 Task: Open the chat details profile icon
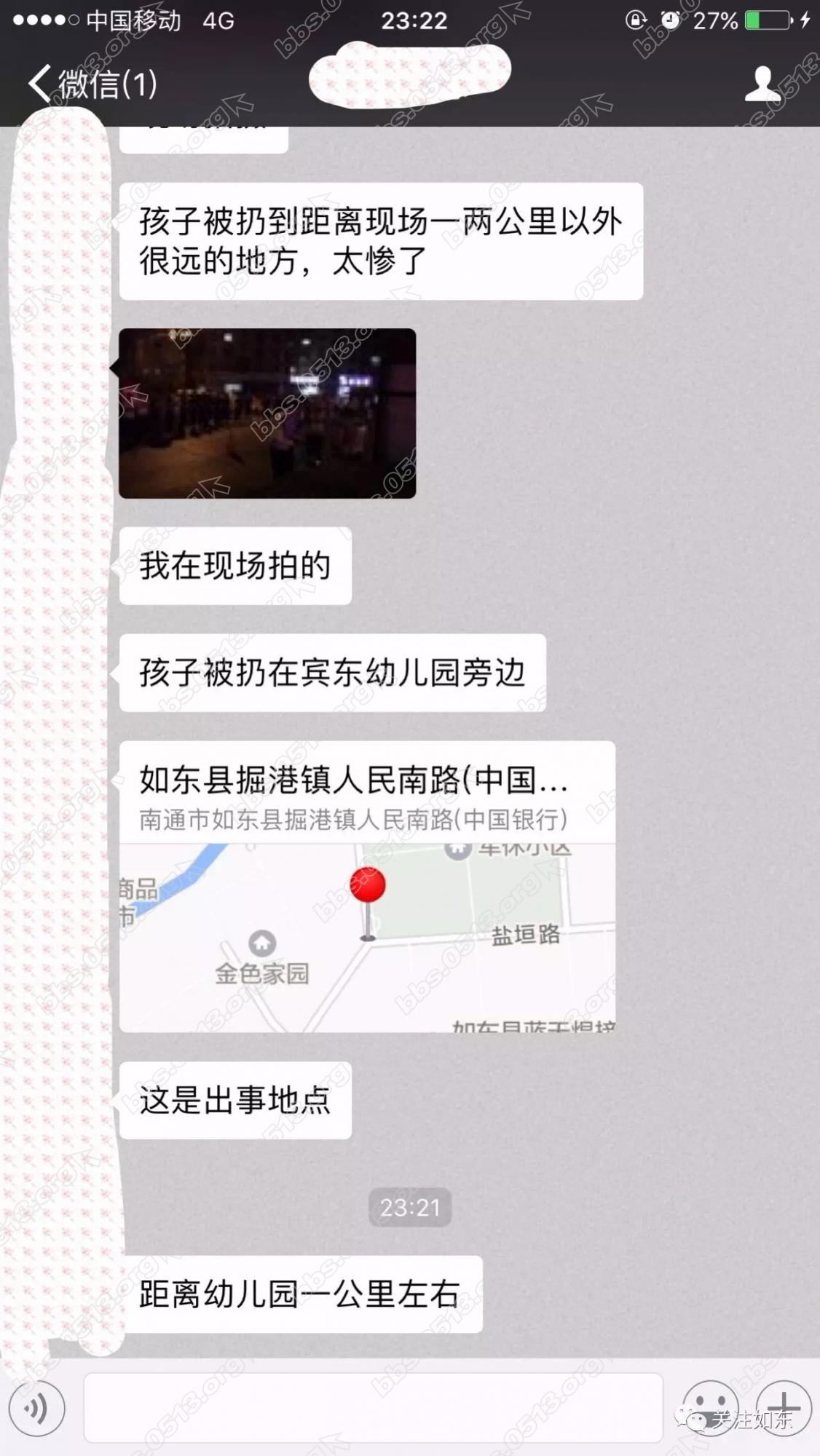[762, 83]
